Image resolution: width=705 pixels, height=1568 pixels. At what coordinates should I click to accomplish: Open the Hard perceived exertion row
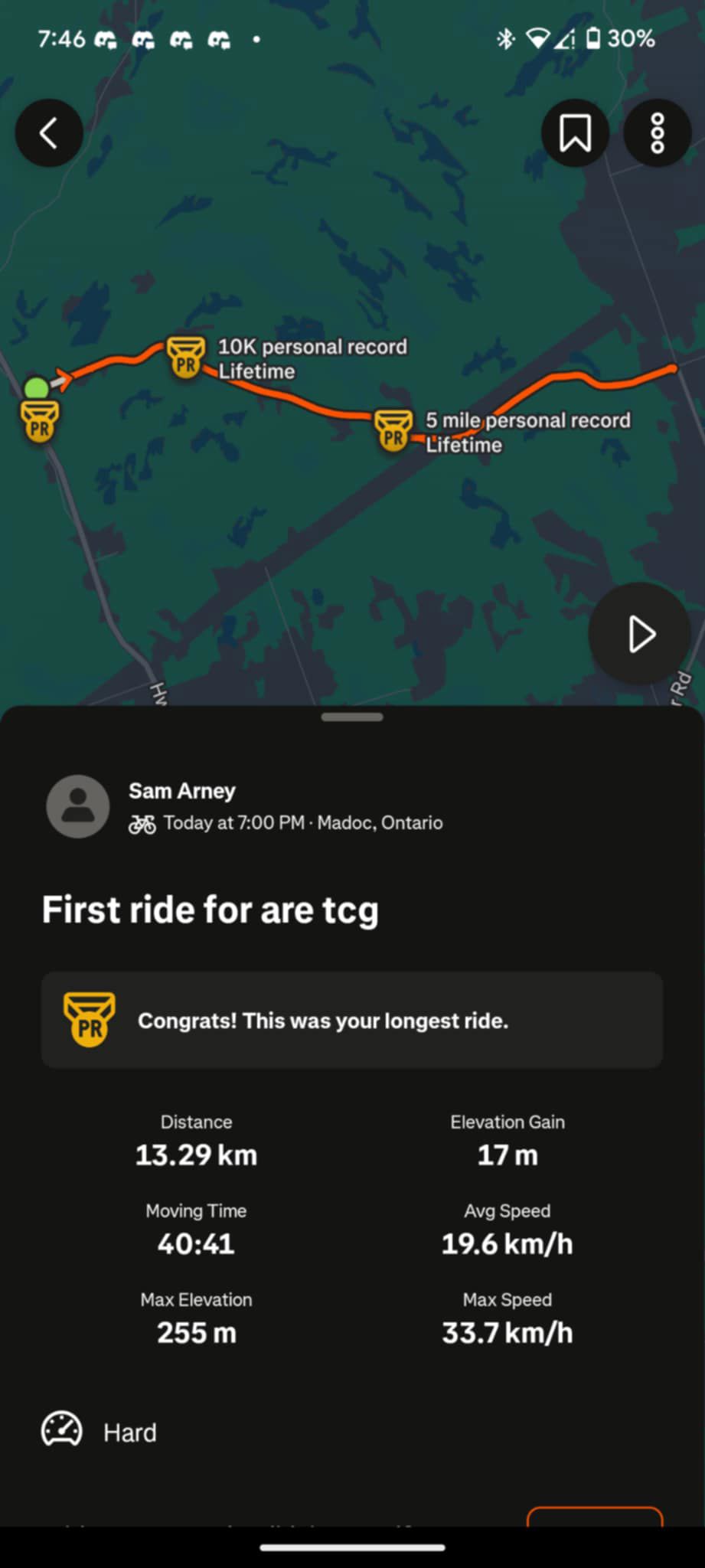click(x=352, y=1432)
